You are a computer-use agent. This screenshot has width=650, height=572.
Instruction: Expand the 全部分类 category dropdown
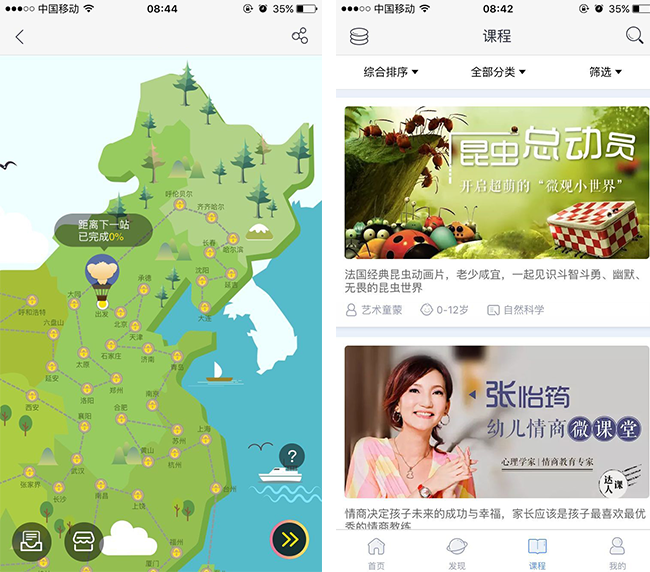(497, 72)
